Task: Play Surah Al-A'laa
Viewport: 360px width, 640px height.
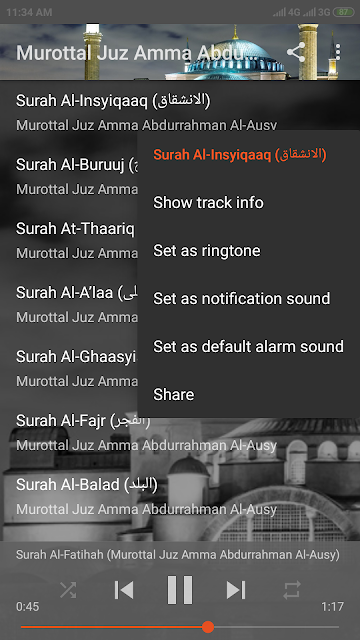Action: (x=69, y=304)
